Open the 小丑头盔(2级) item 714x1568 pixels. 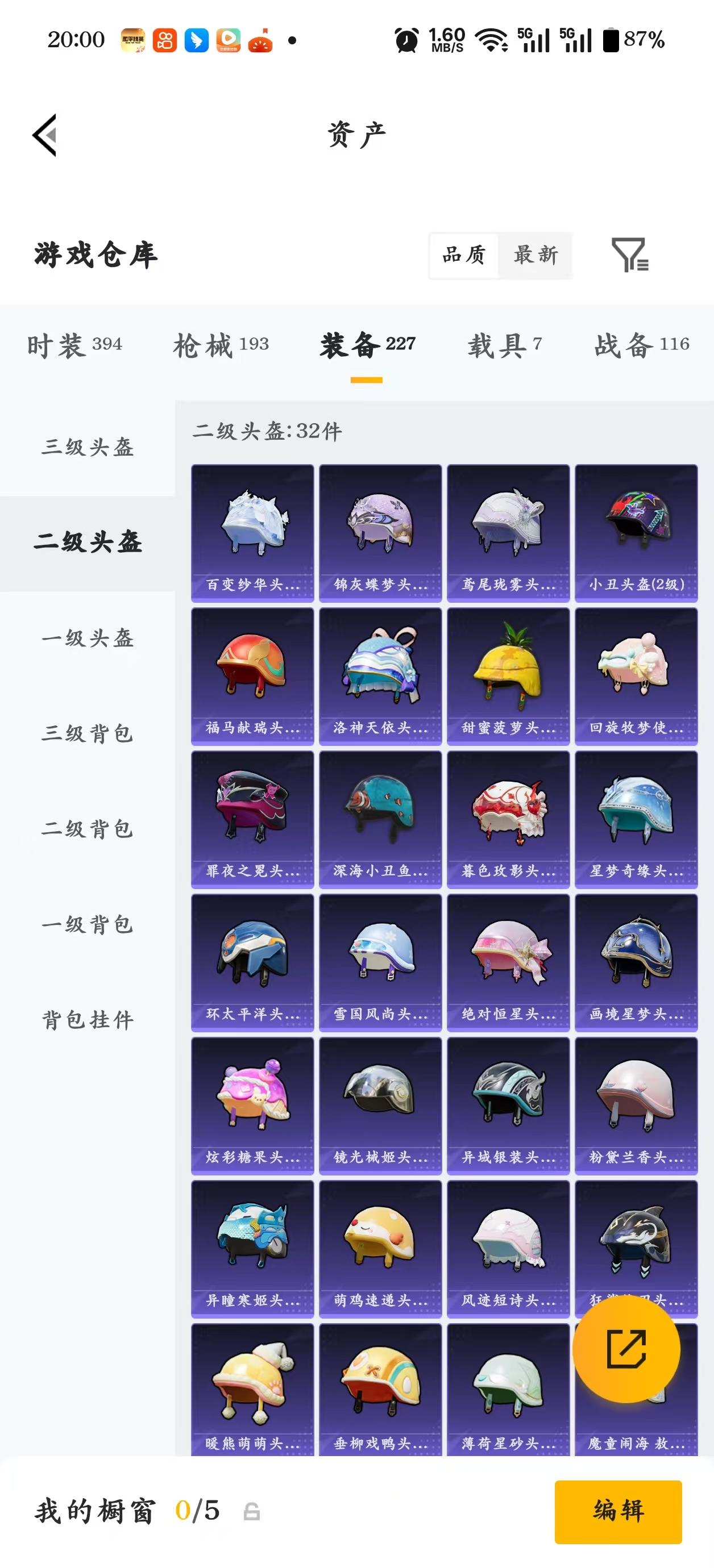(636, 533)
